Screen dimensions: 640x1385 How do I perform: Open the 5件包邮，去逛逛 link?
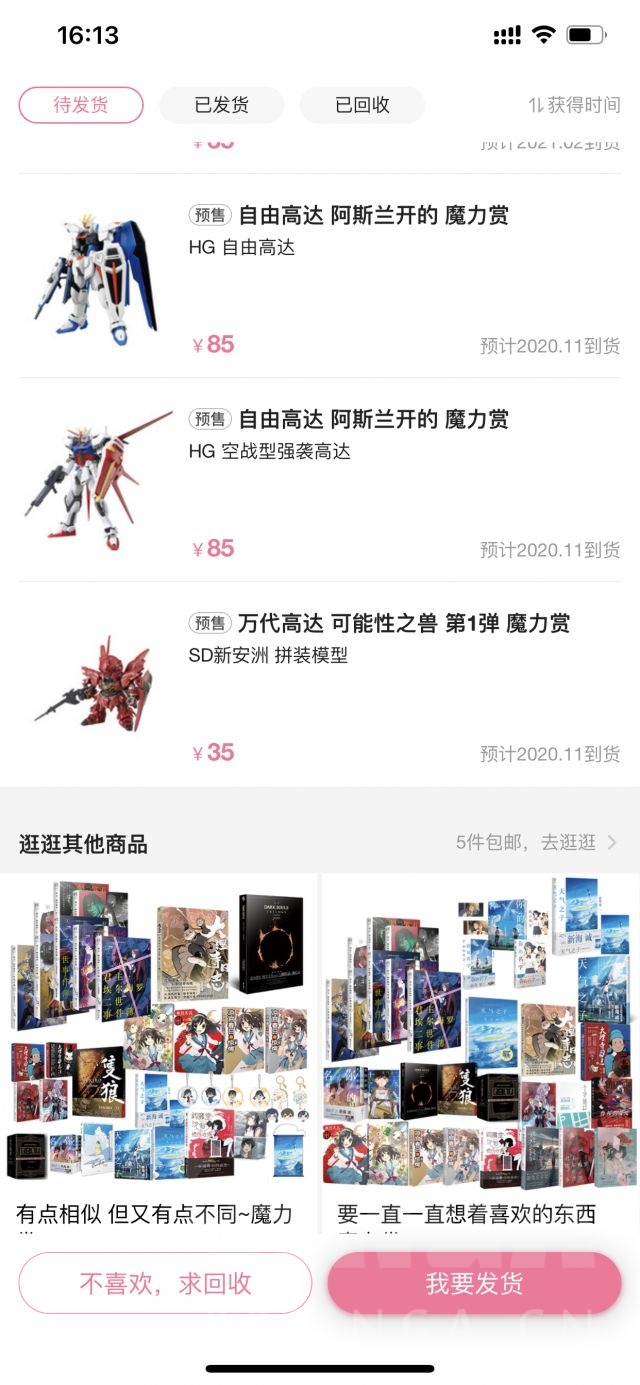tap(537, 843)
